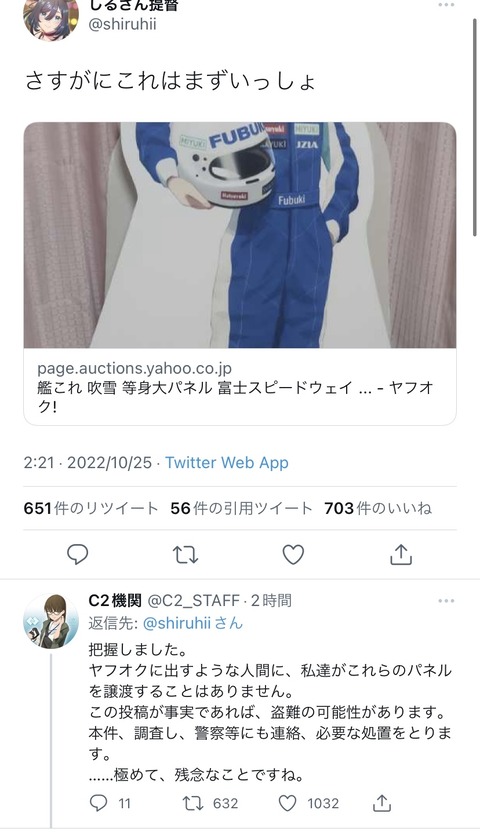Tap the Twitter Web App source link

point(226,462)
